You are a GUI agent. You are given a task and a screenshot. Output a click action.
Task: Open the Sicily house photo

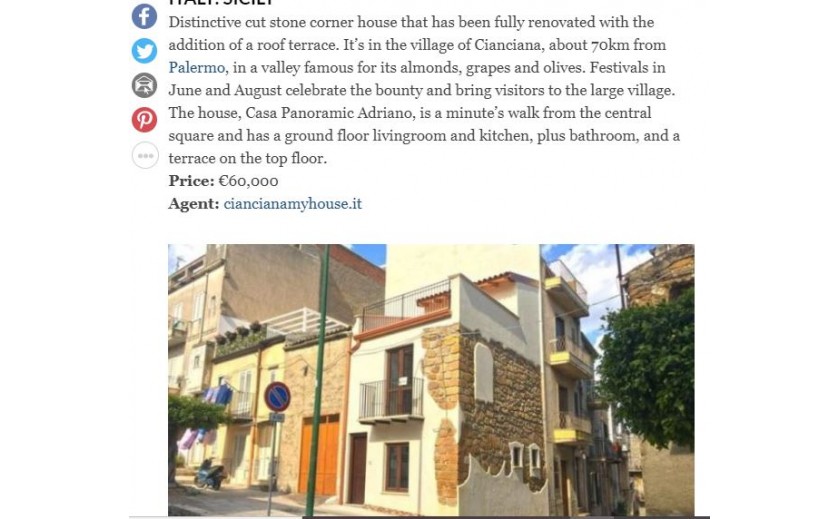pyautogui.click(x=430, y=380)
